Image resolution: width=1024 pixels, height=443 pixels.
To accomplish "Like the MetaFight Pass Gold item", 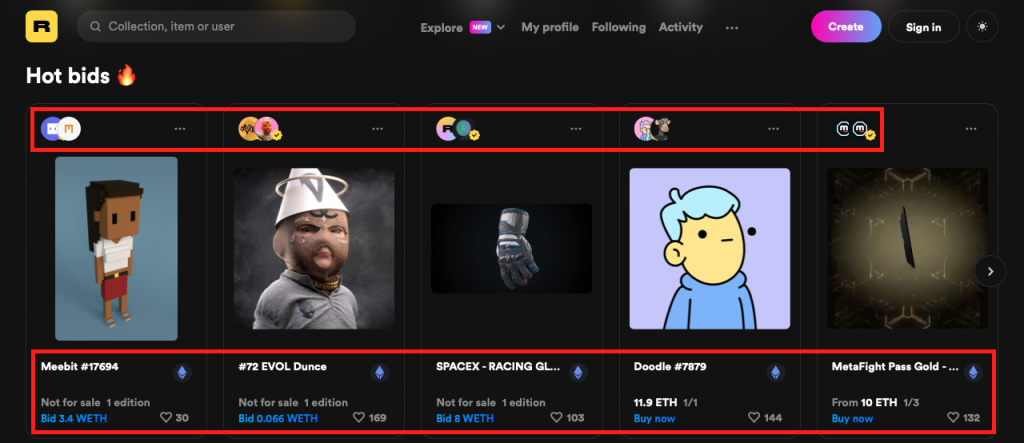I will (955, 418).
